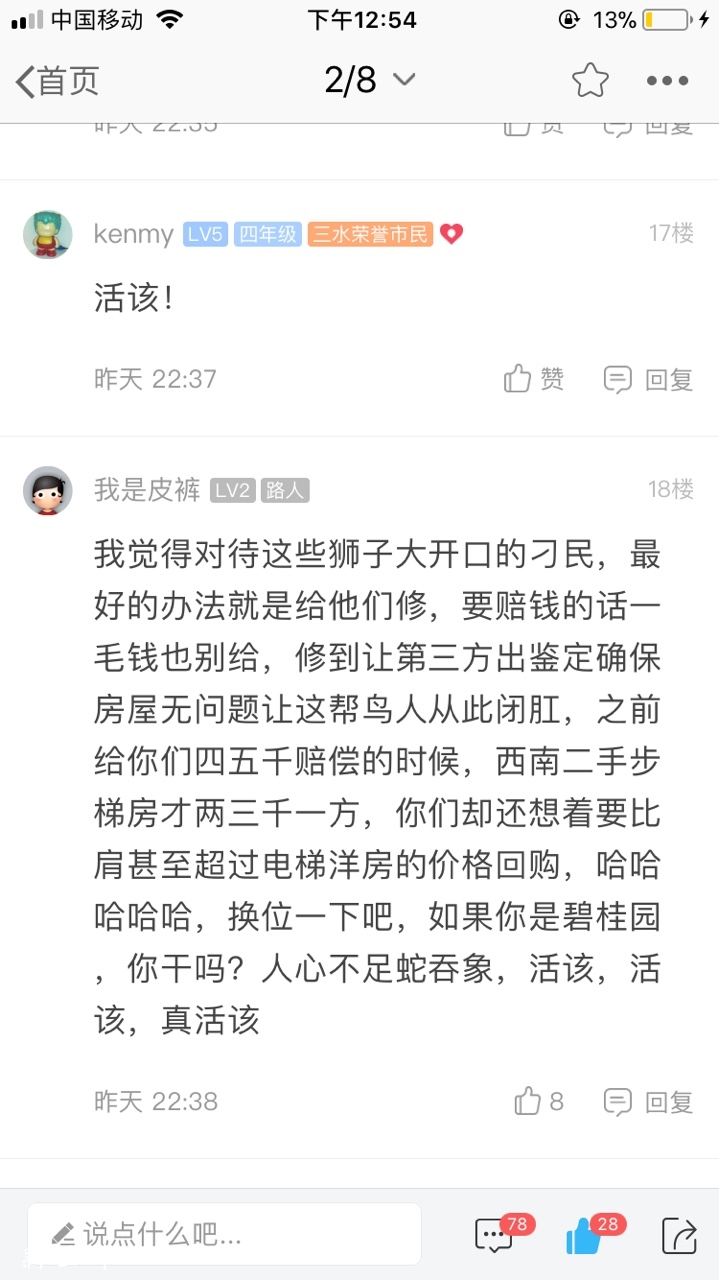This screenshot has height=1280, width=719.
Task: Favorite this thread with the star icon
Action: coord(590,81)
